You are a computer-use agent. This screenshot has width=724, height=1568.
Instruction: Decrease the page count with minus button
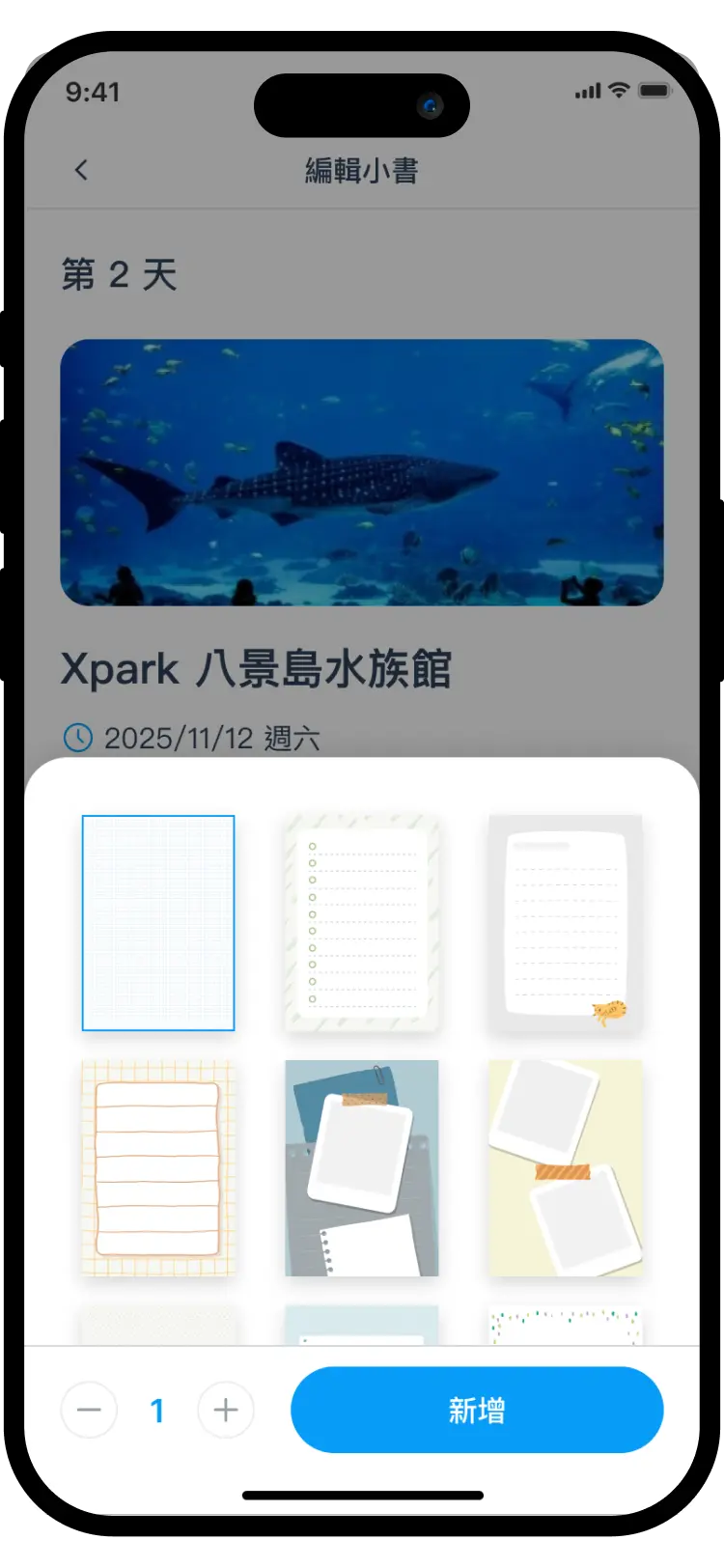point(89,1410)
